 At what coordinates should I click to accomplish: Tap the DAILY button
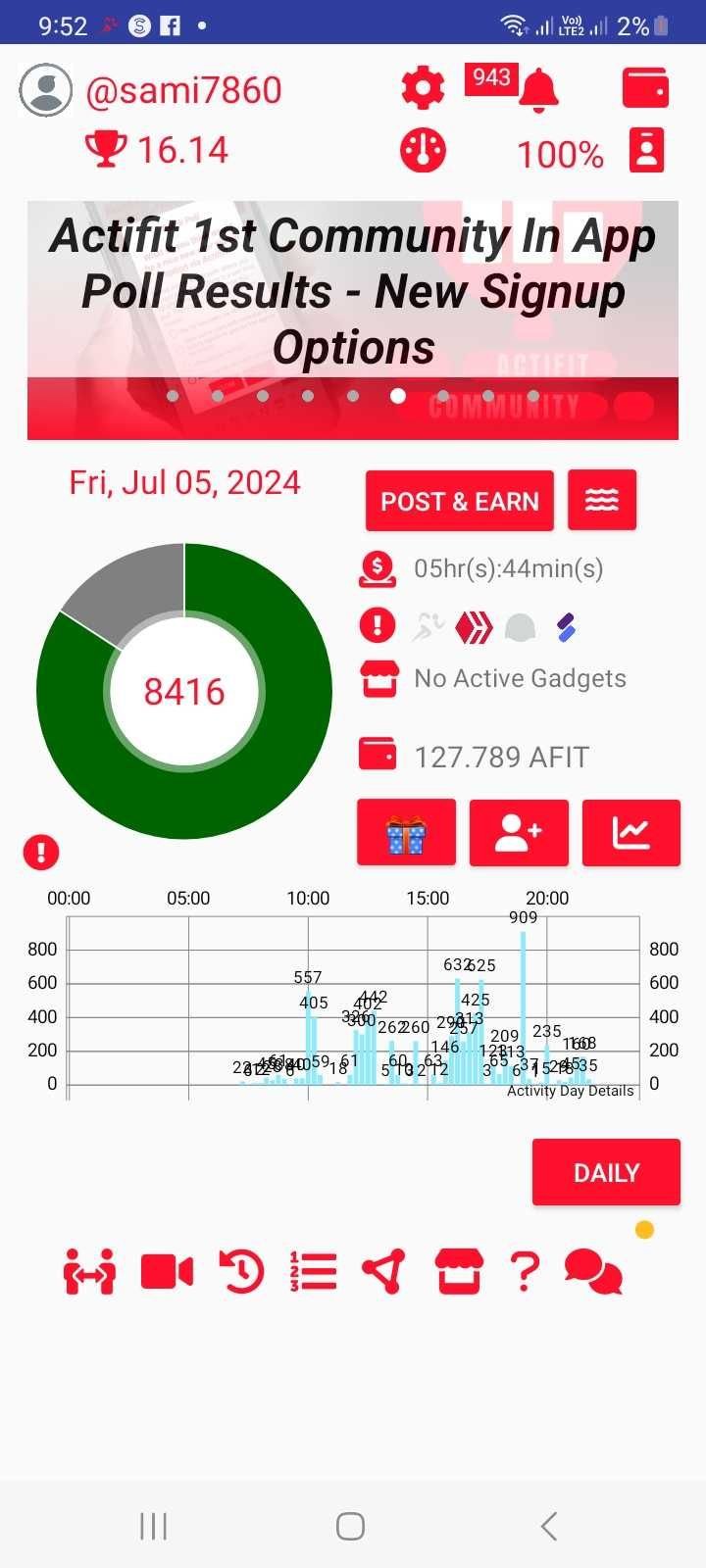606,1172
